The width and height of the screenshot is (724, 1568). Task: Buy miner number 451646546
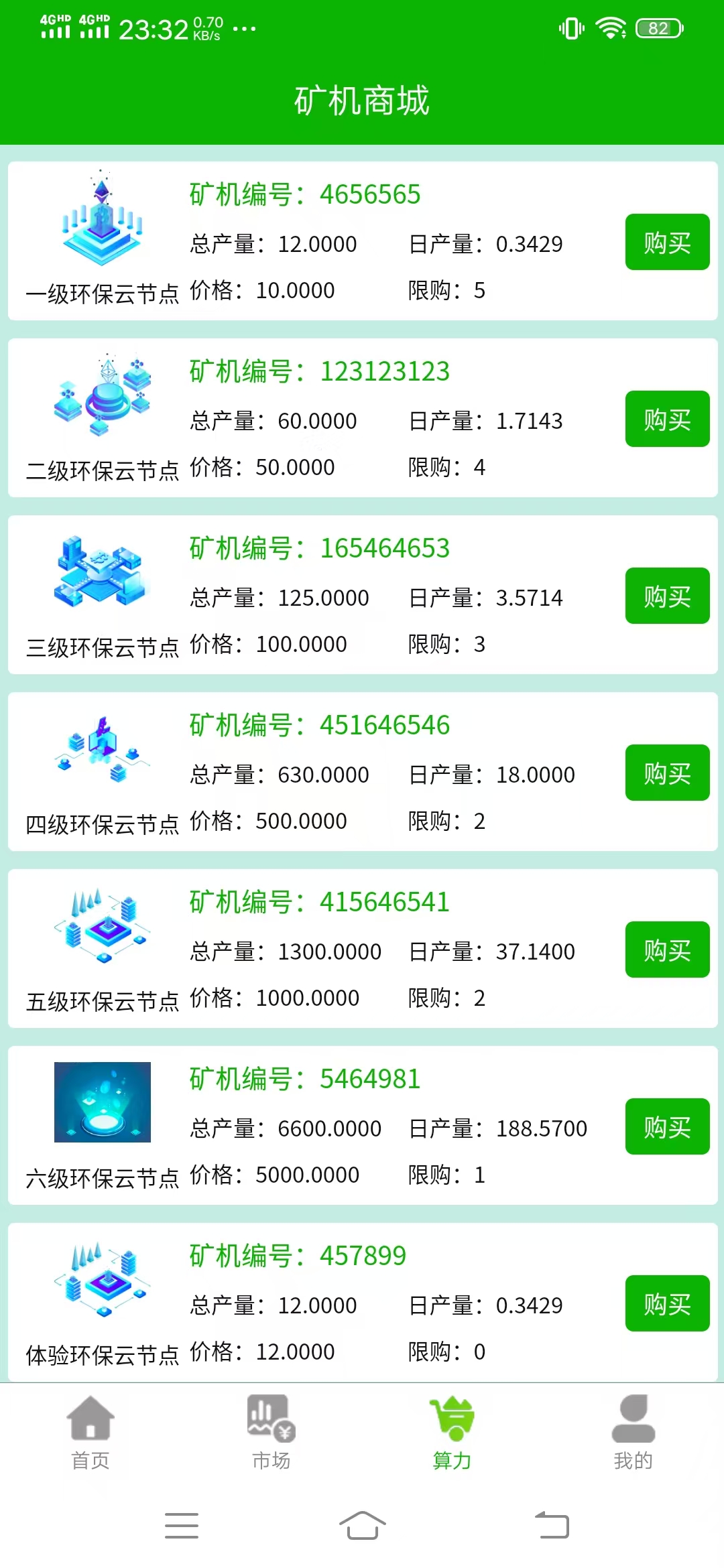click(667, 773)
